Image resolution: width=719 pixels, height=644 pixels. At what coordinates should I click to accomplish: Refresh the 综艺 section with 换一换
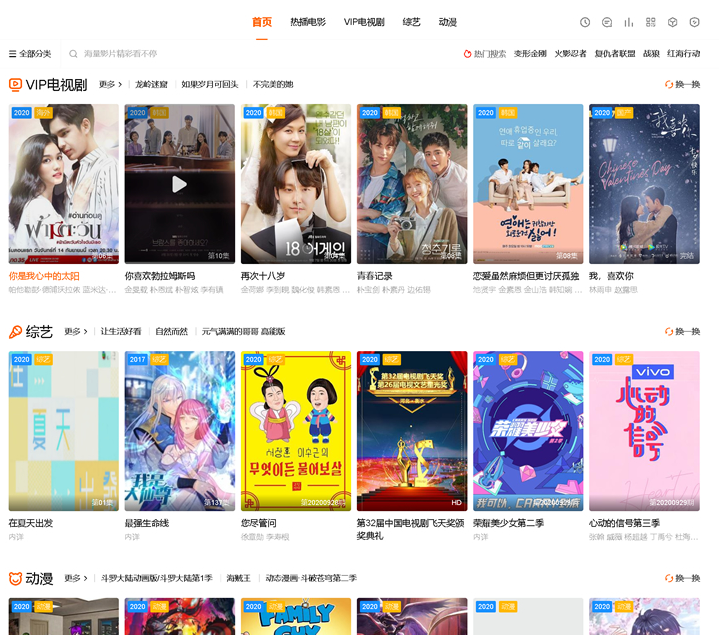[683, 332]
